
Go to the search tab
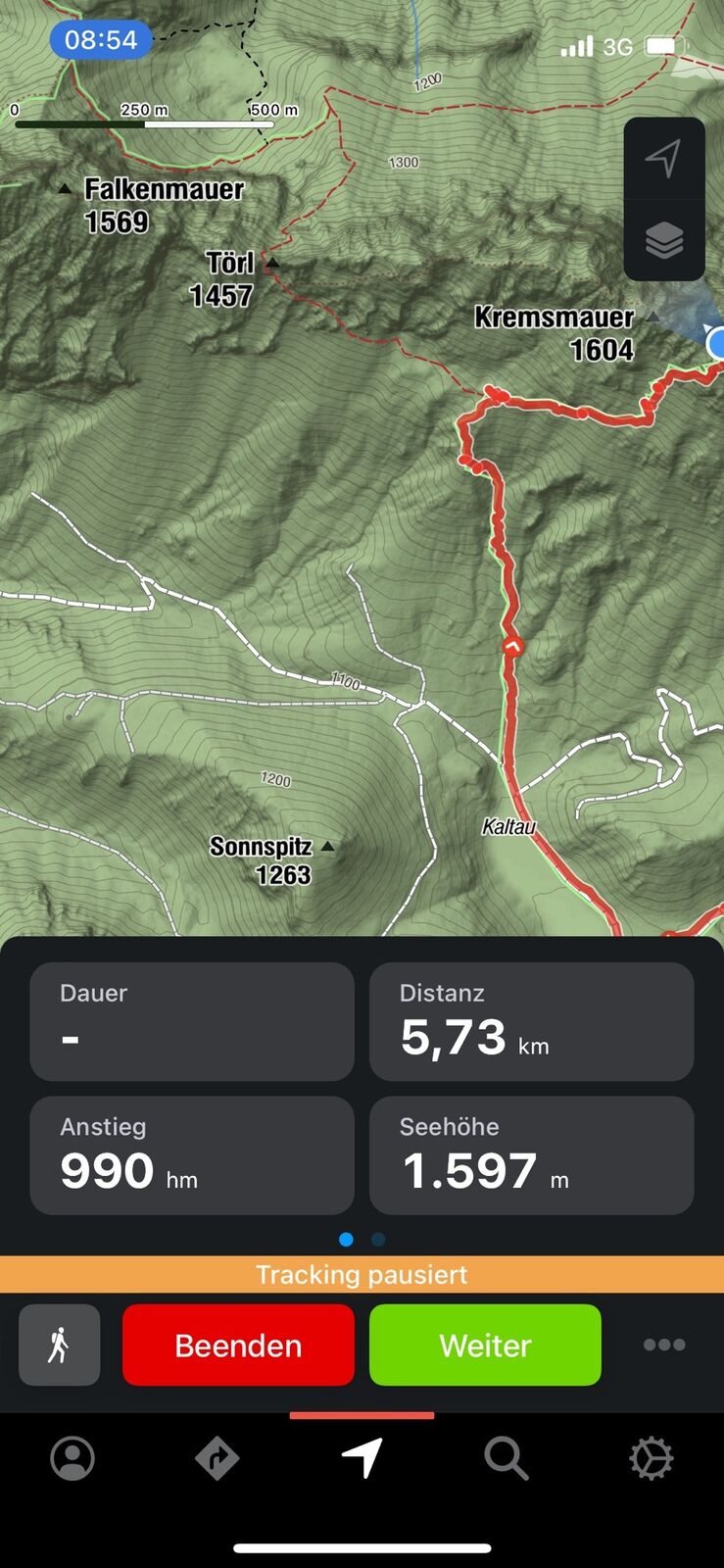[x=507, y=1458]
